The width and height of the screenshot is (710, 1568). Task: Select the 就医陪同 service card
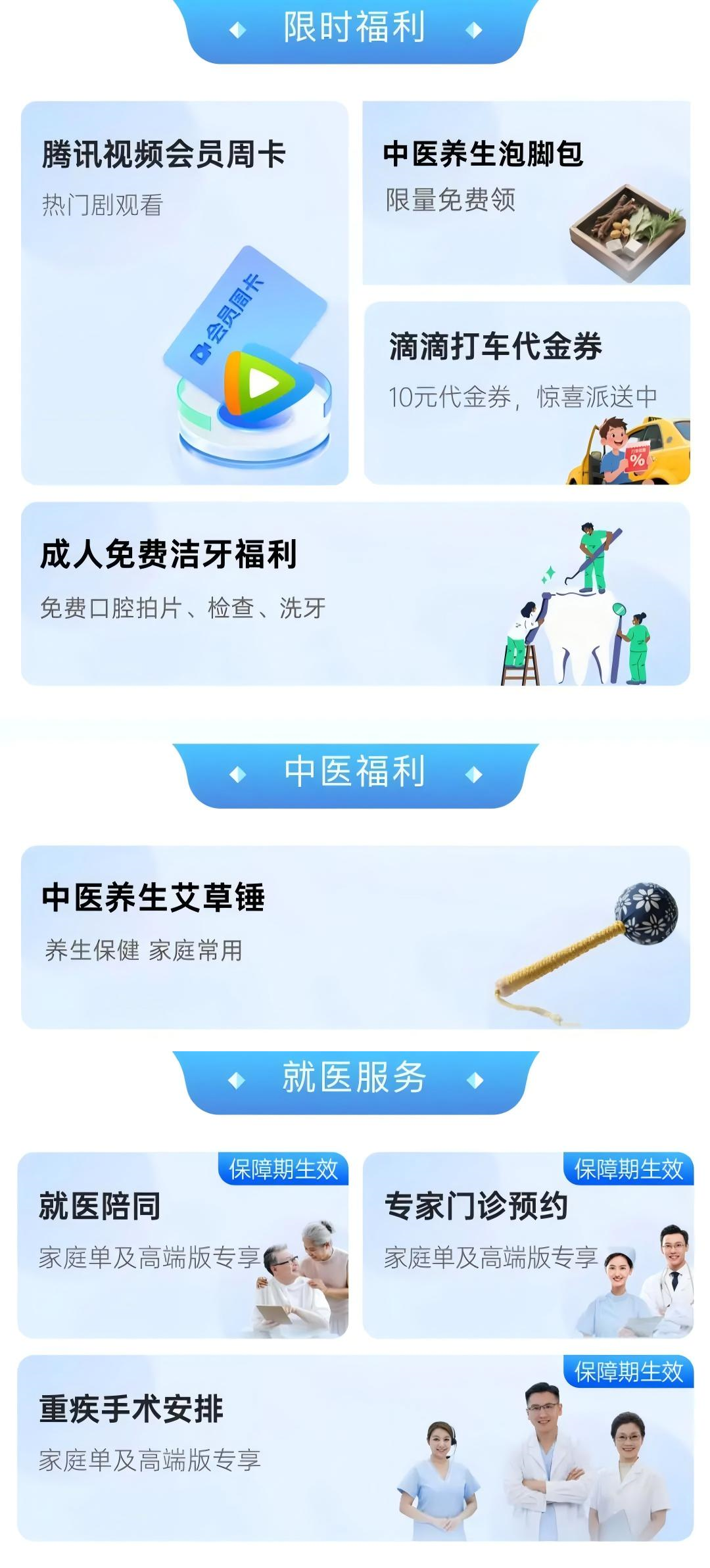click(183, 1245)
